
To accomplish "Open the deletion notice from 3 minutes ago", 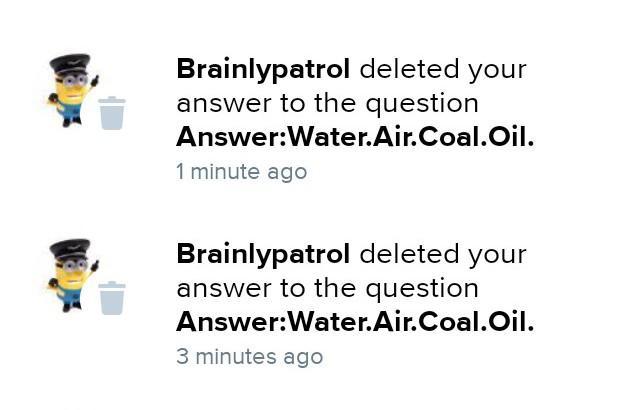I will pos(354,289).
